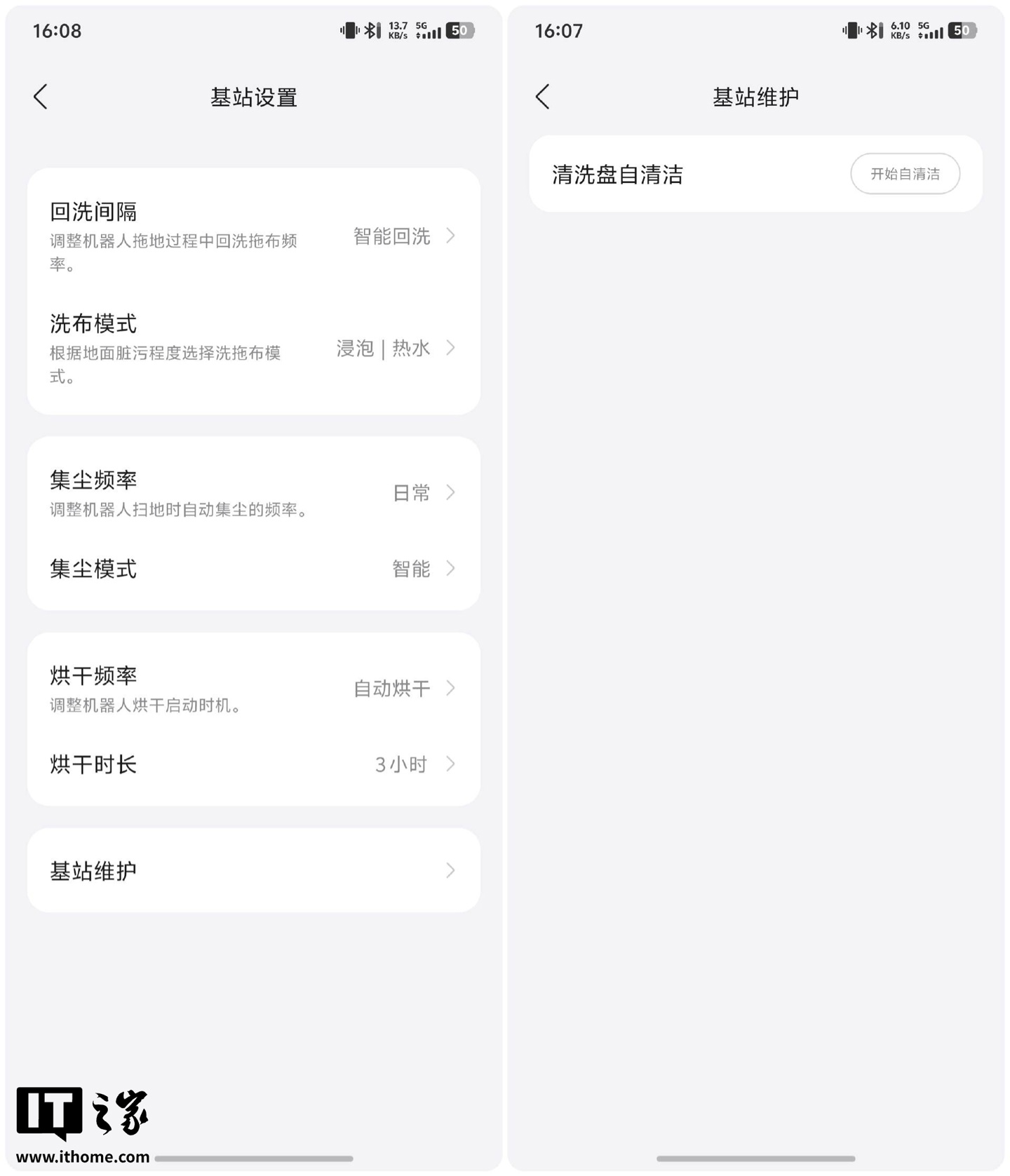Tap the 开始自清洁 button
1010x1176 pixels.
pos(904,174)
